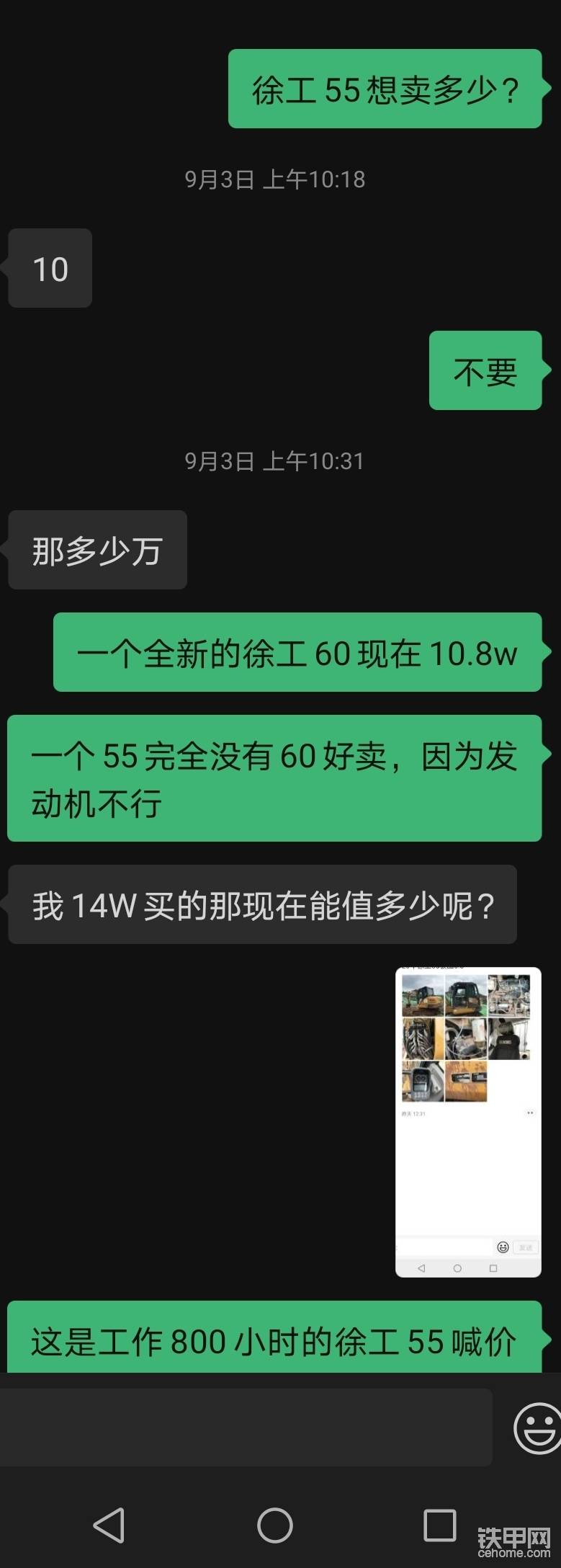The image size is (561, 1568).
Task: Go back with the system back button
Action: (x=109, y=1525)
